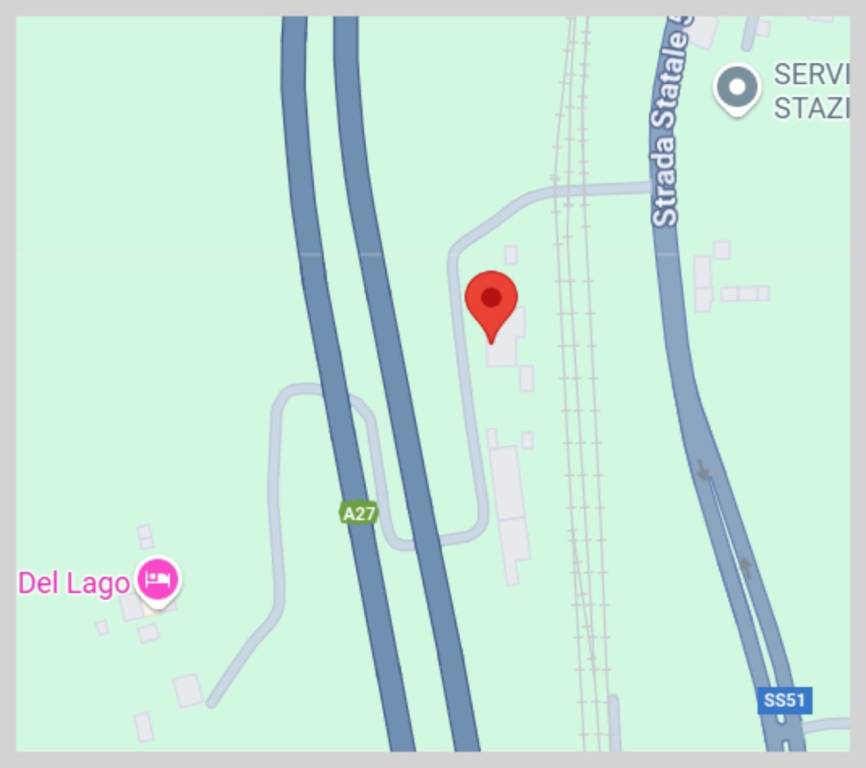Select the gray station service marker
Screen dimensions: 866x768
[737, 88]
